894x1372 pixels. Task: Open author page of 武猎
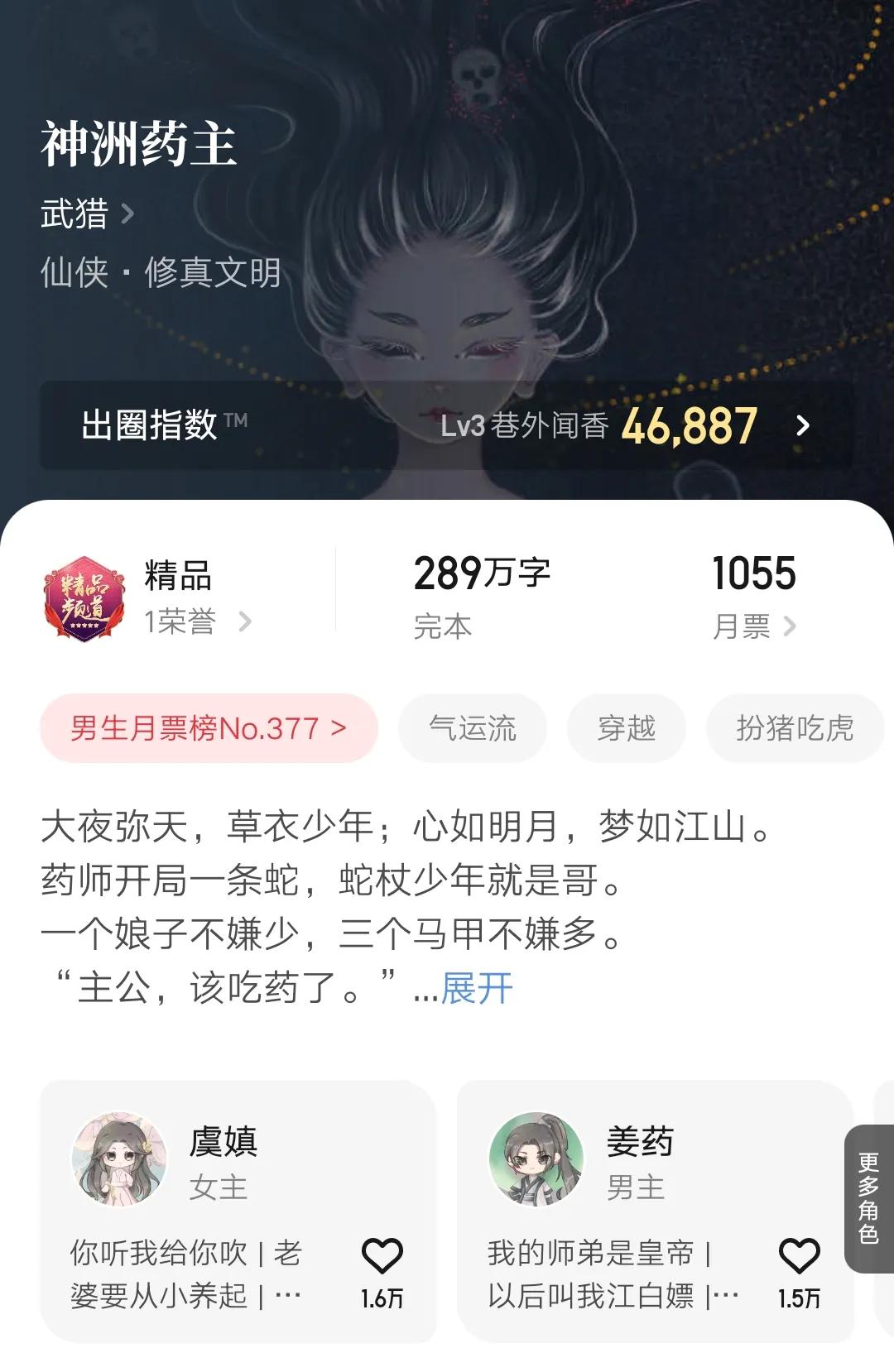point(74,213)
